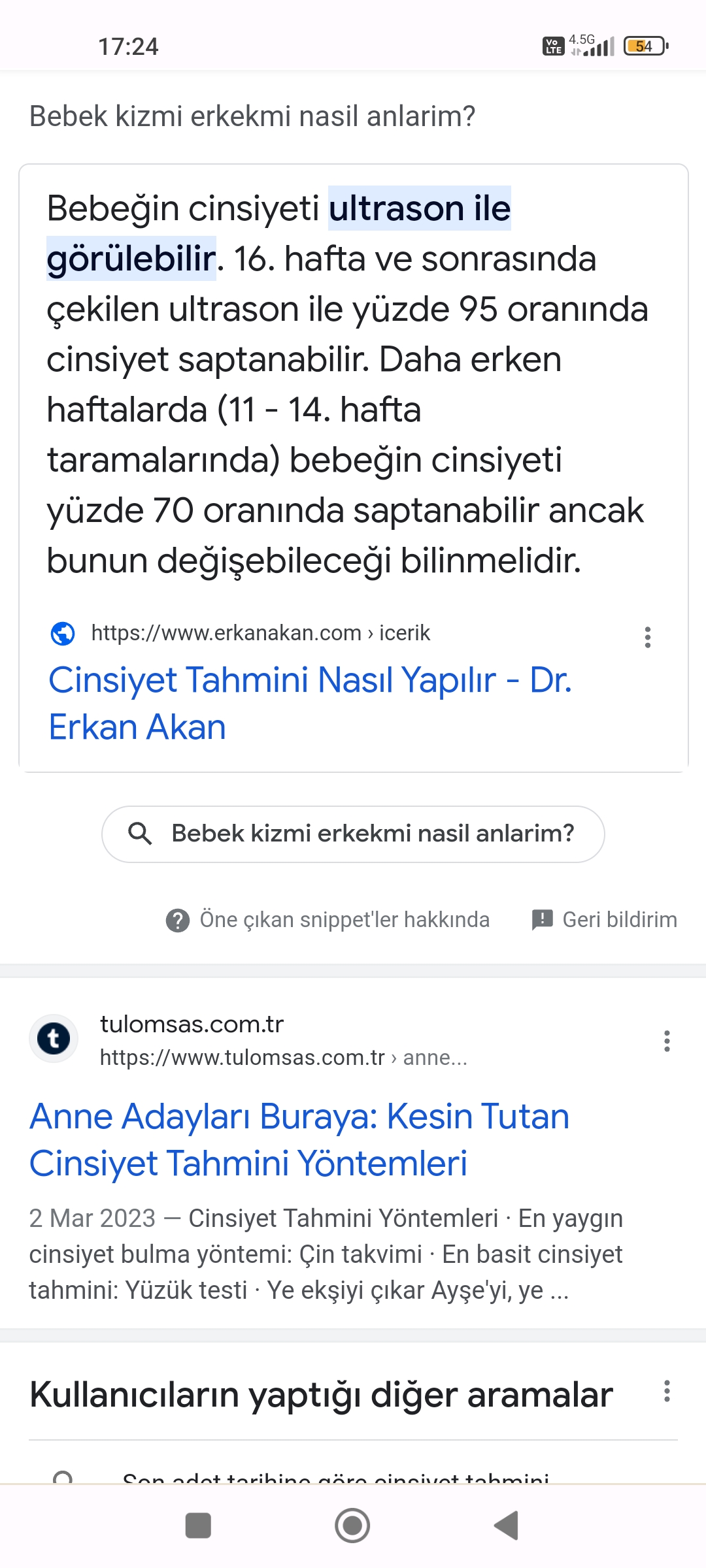This screenshot has width=706, height=1568.
Task: Open overflow menu for tulomsas.com.tr result
Action: [666, 1041]
